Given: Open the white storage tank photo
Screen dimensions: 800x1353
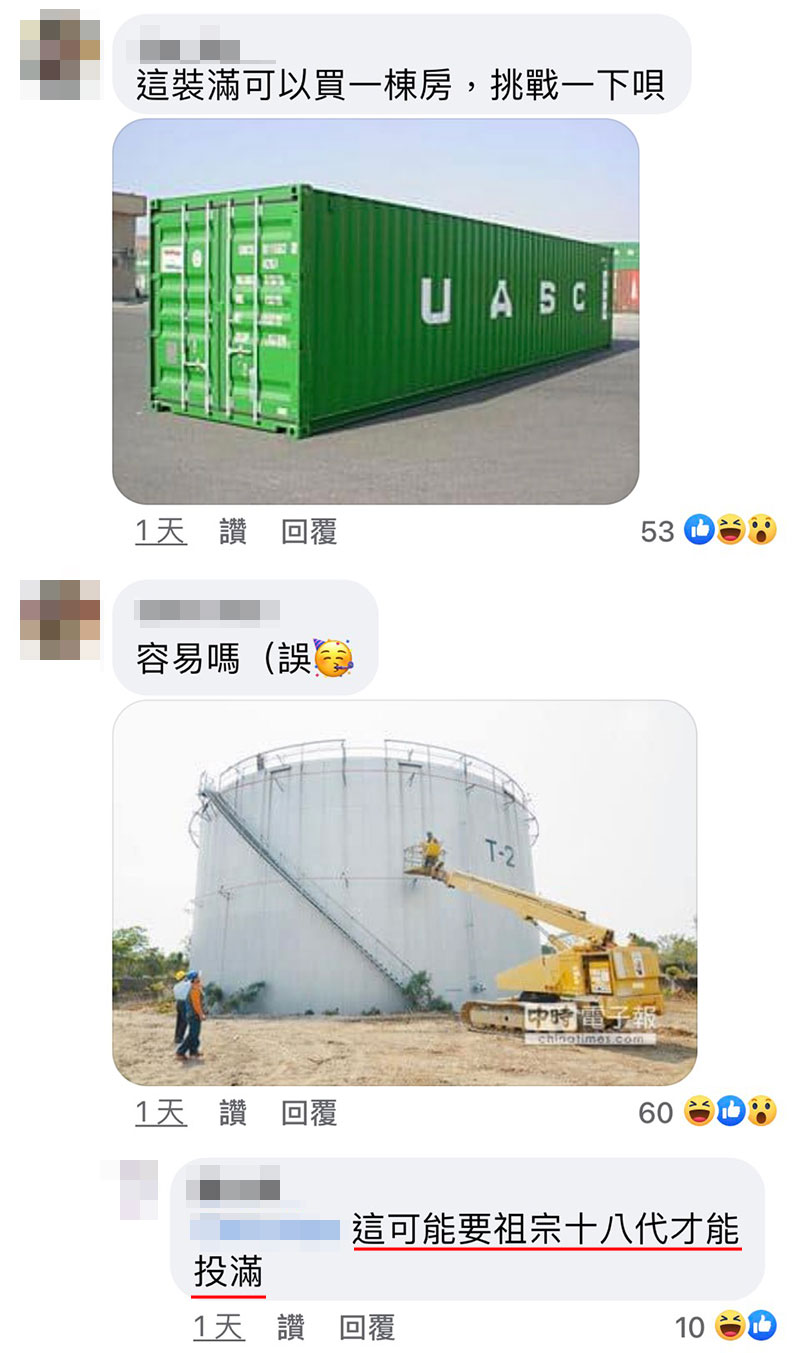Looking at the screenshot, I should pos(404,892).
